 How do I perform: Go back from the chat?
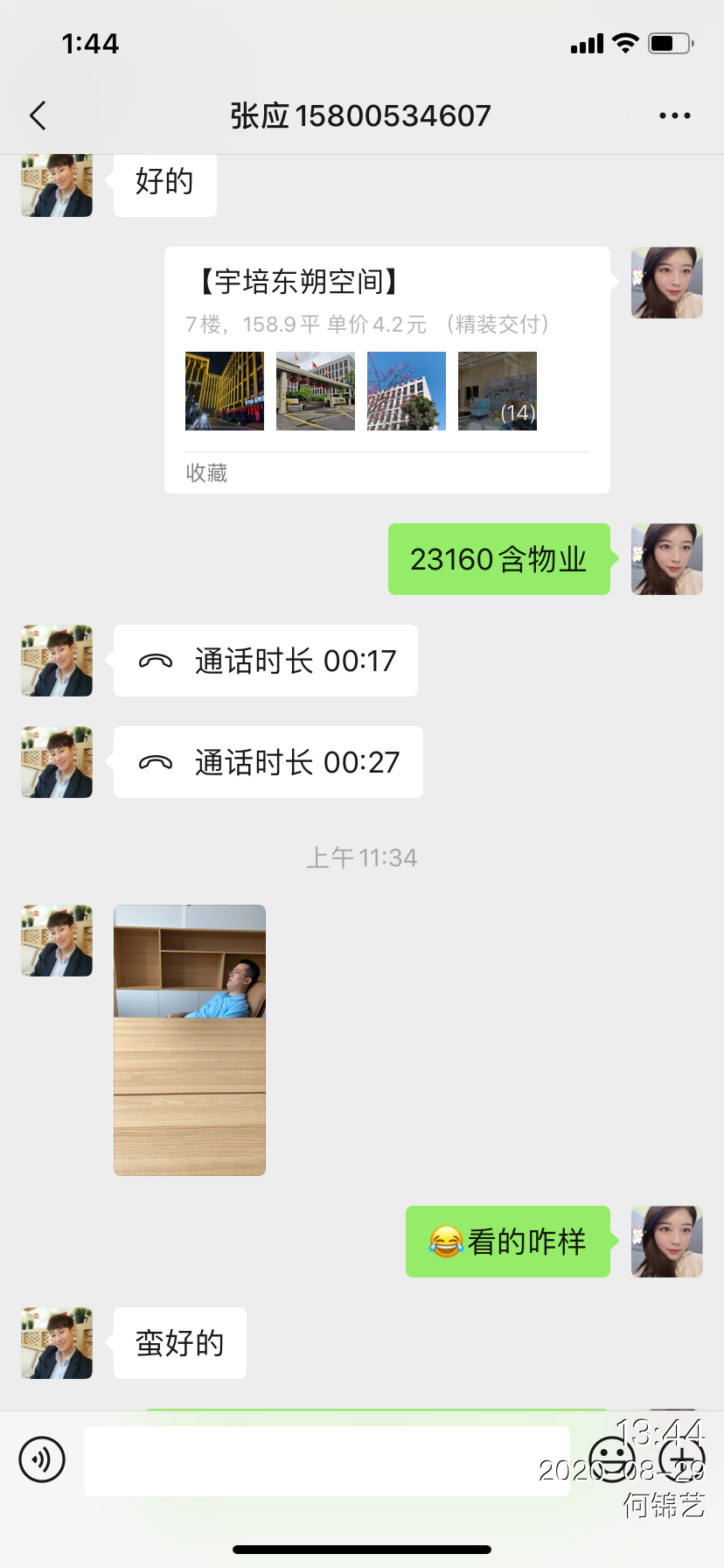(38, 115)
